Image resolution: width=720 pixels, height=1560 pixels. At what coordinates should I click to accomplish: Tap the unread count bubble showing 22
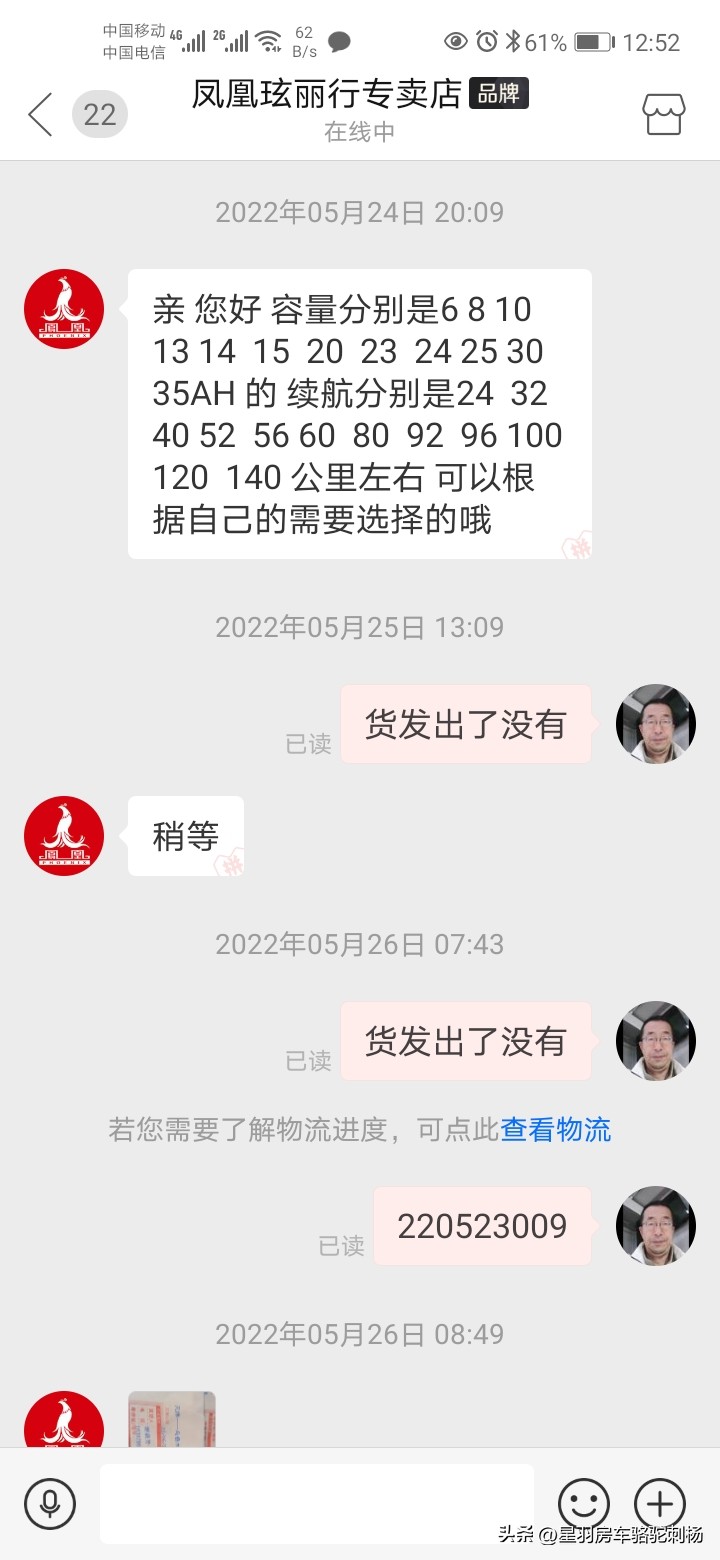pos(100,114)
